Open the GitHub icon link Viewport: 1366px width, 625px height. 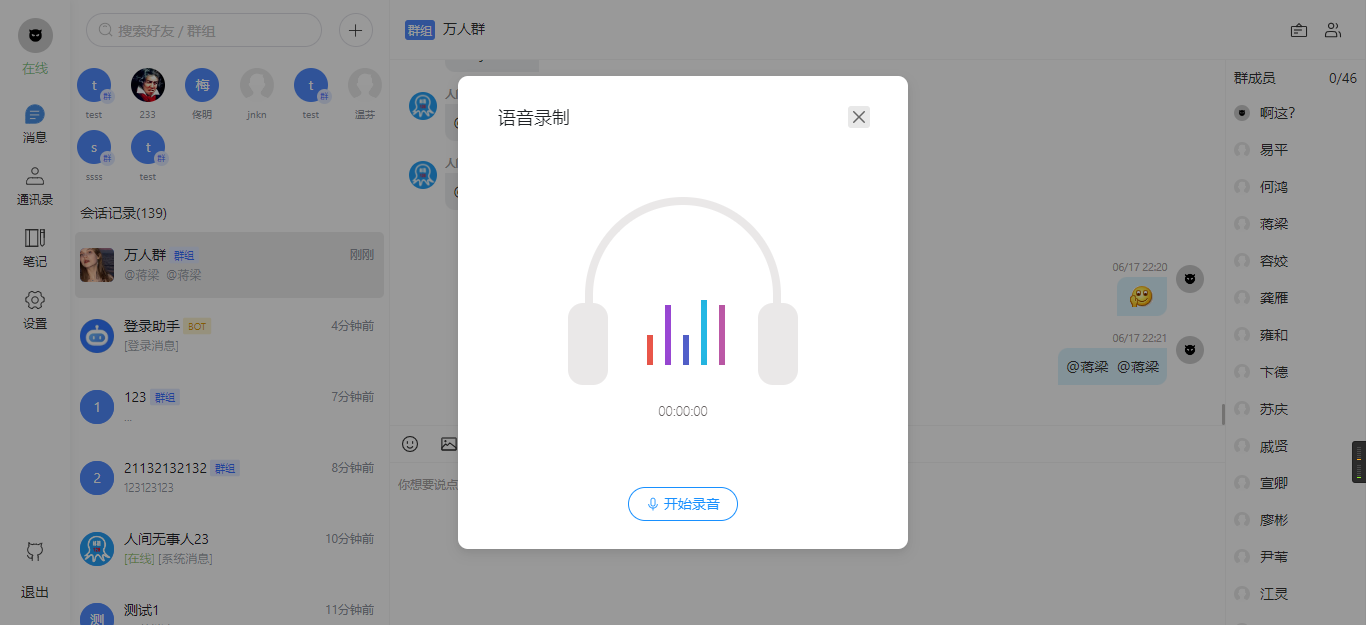coord(35,551)
